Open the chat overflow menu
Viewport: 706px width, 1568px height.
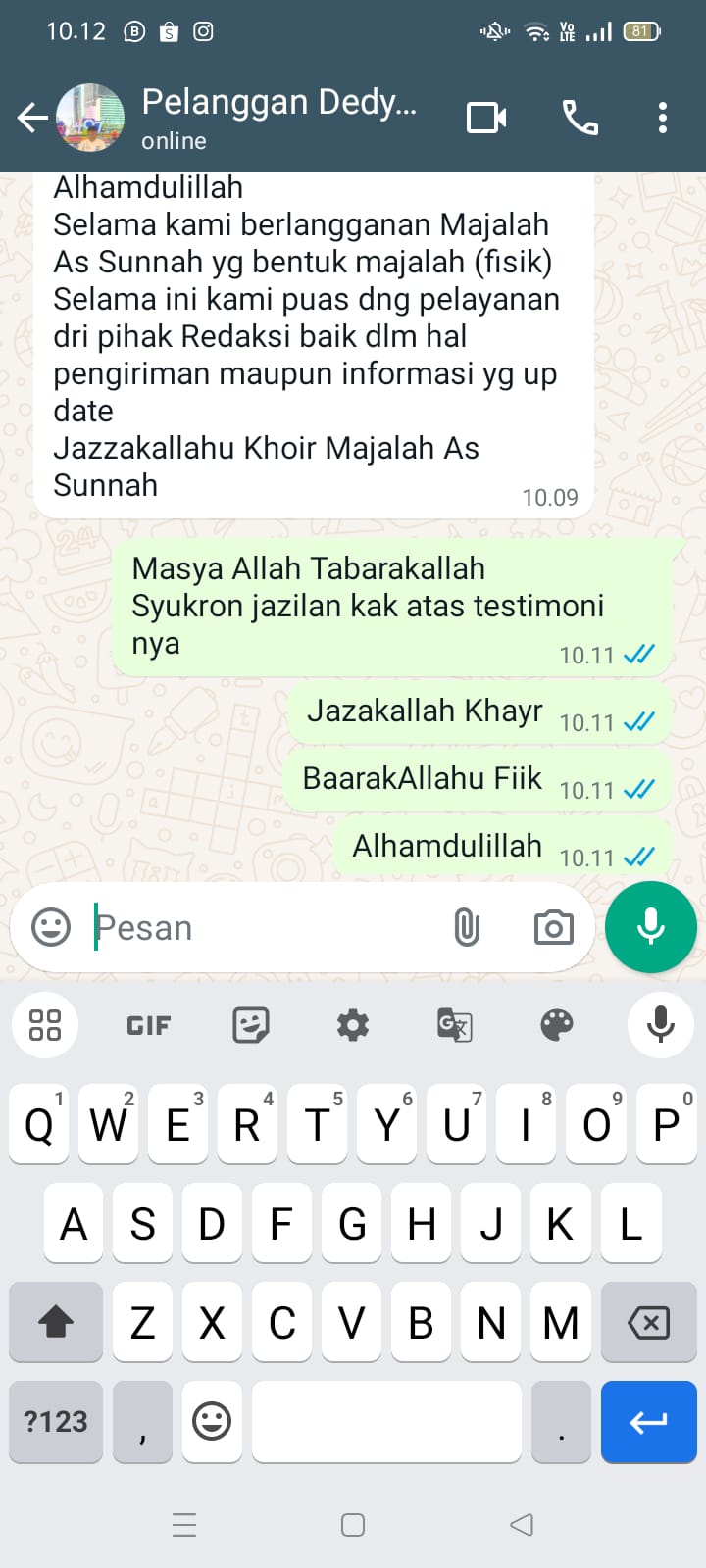pos(663,119)
